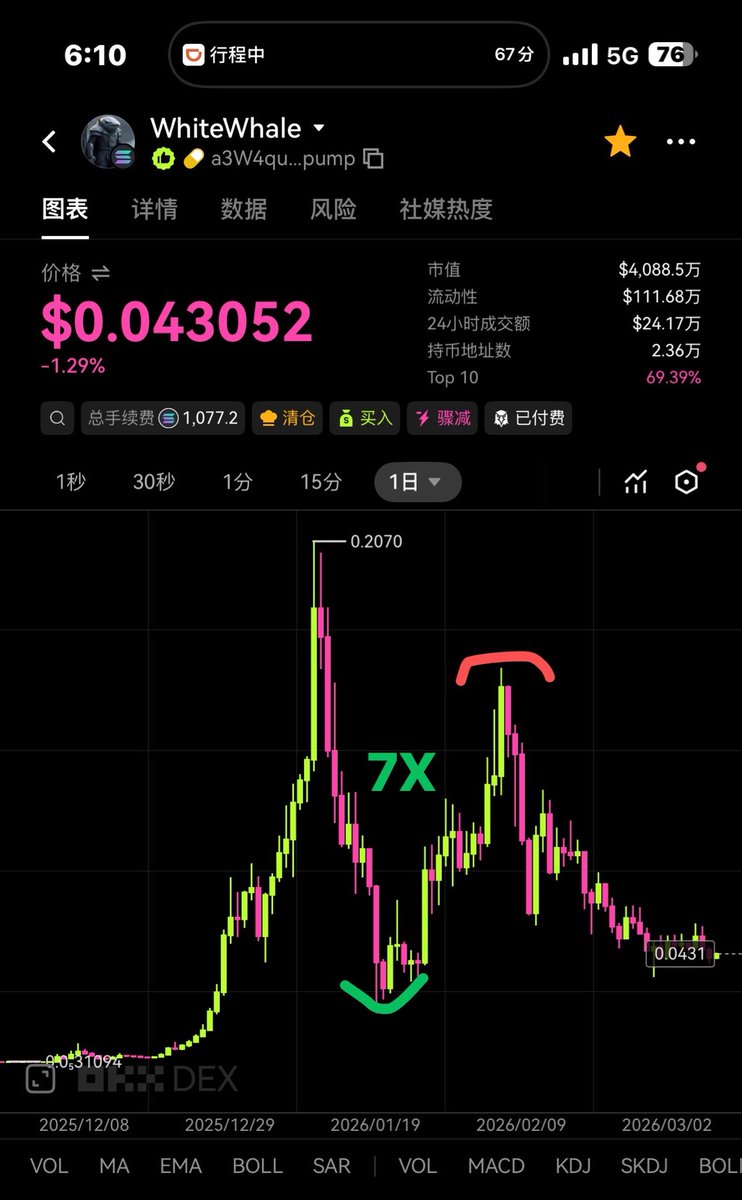Tap the swap icon beside 价格
Screen dimensions: 742x1200
[100, 272]
